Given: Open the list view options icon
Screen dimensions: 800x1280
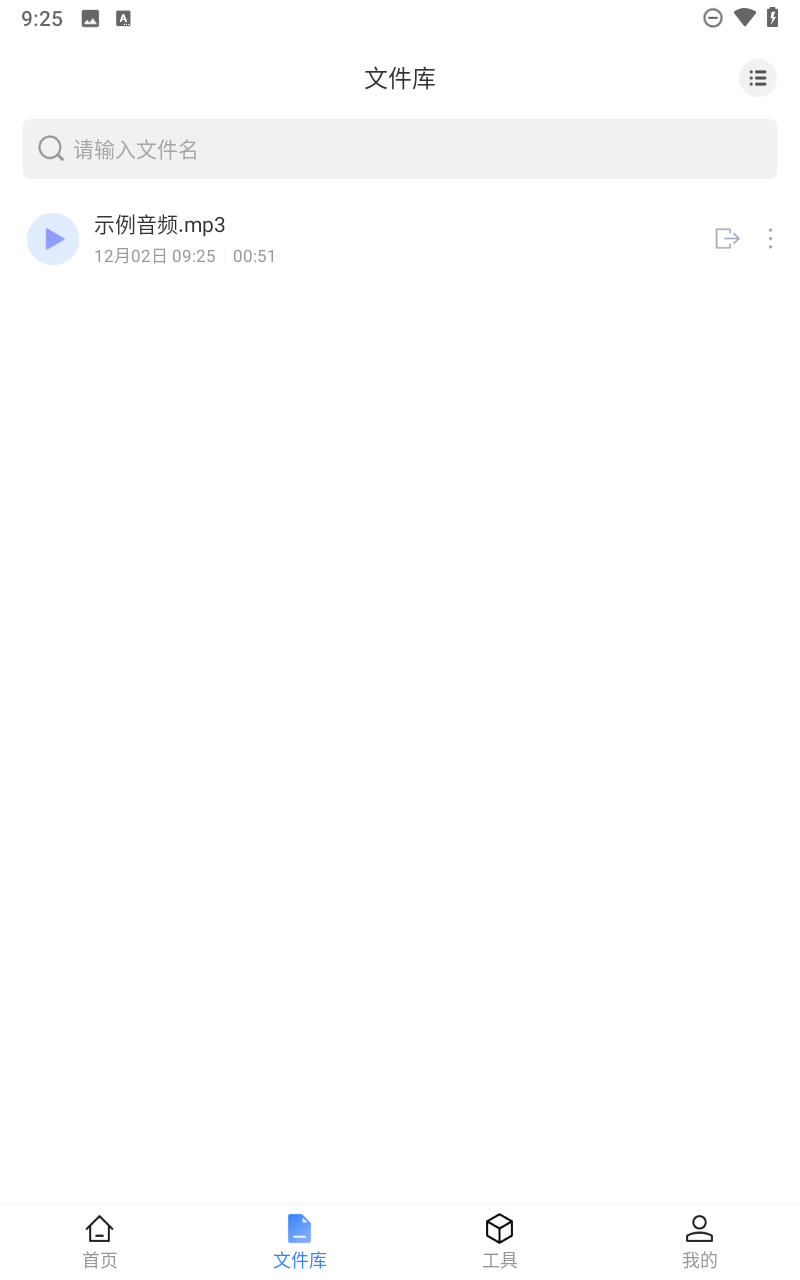Looking at the screenshot, I should (758, 78).
